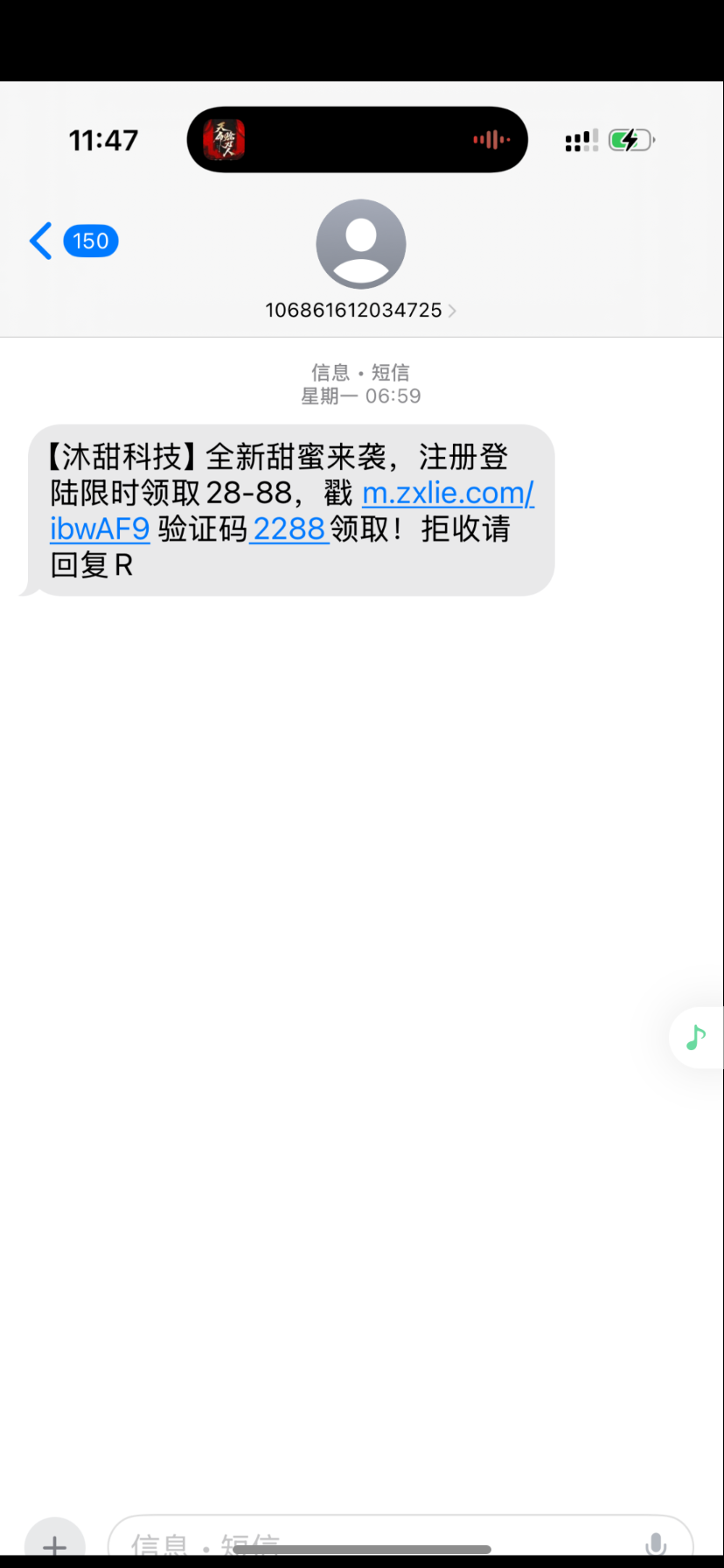Tap the underlined code 2288
The width and height of the screenshot is (724, 1568).
coord(289,529)
